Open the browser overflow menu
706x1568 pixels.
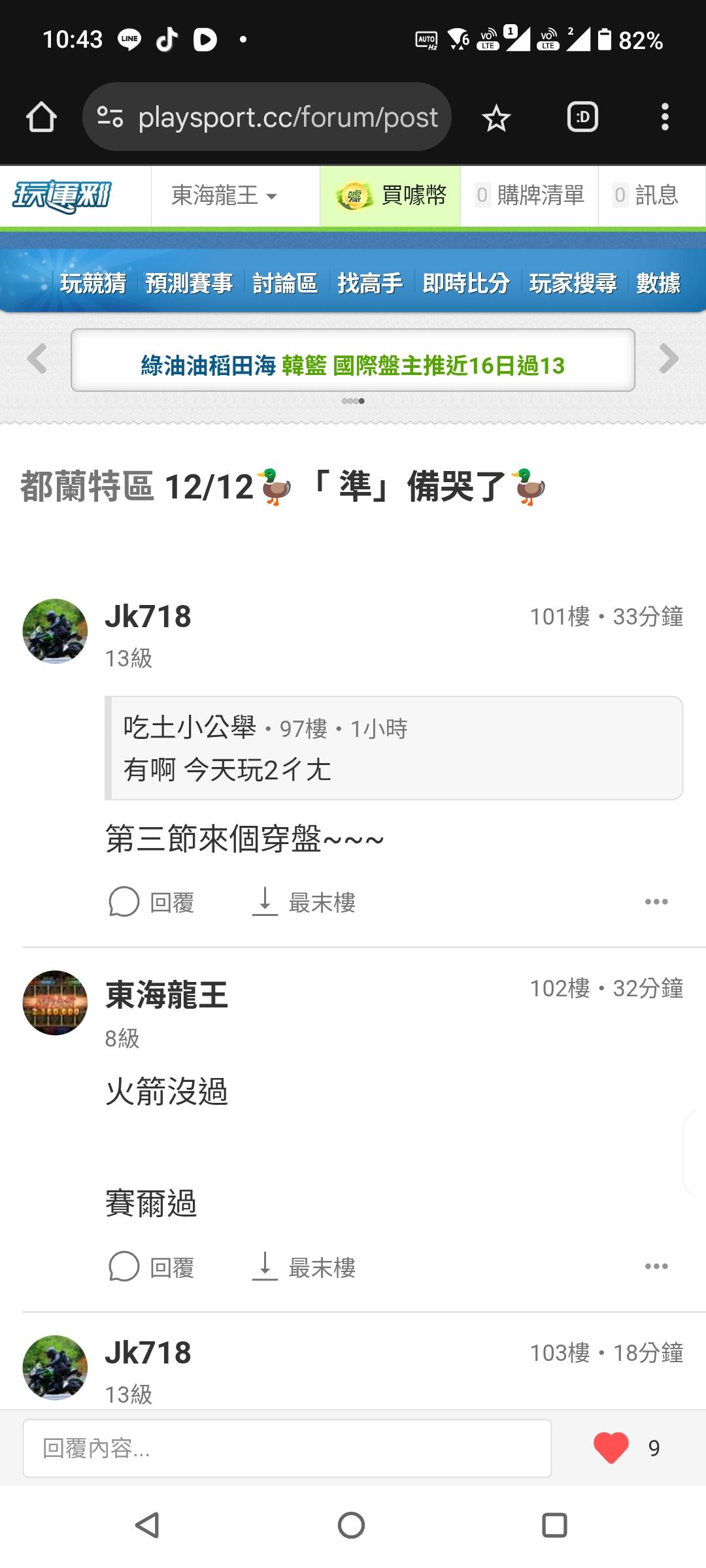tap(665, 118)
